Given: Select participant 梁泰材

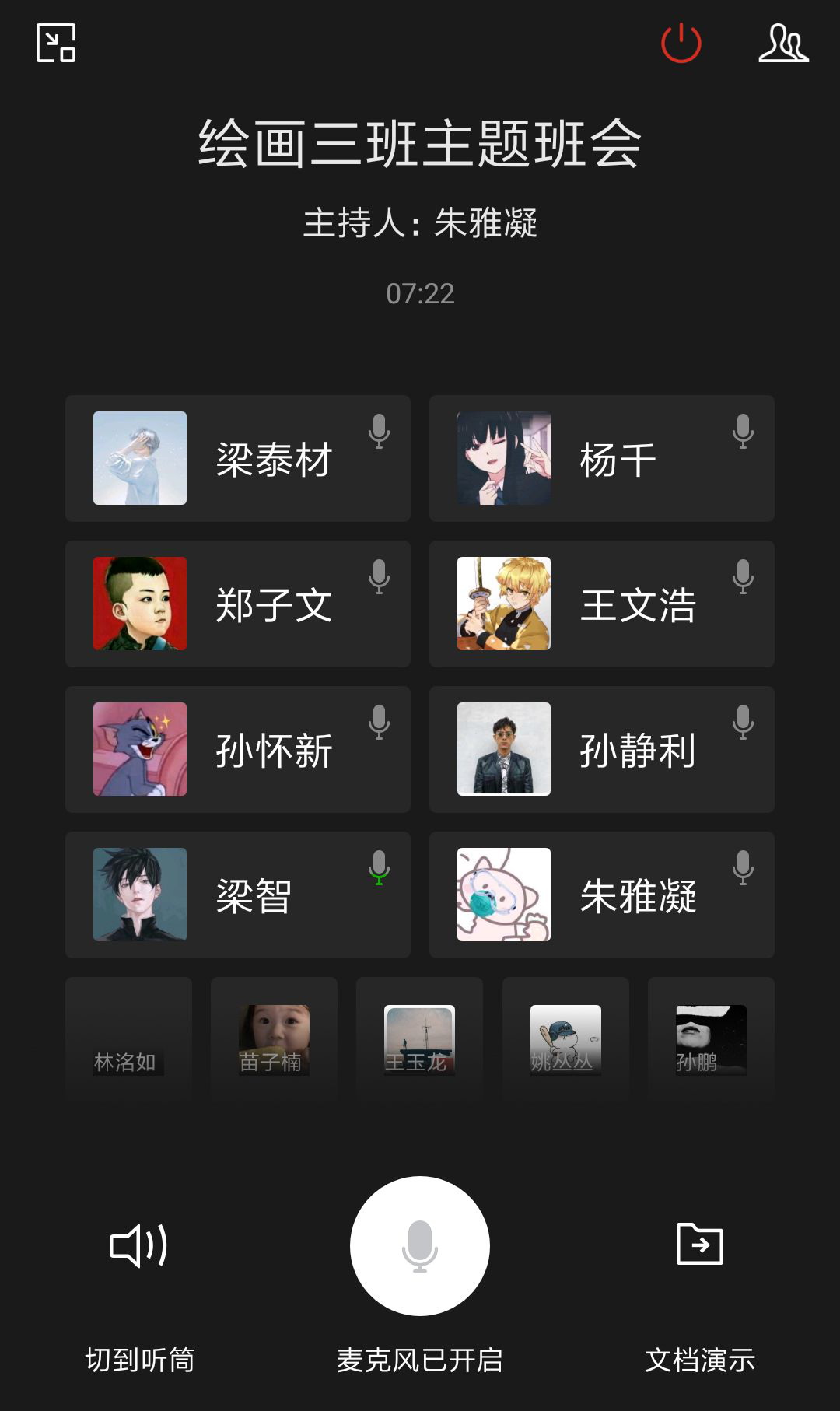Looking at the screenshot, I should (237, 458).
